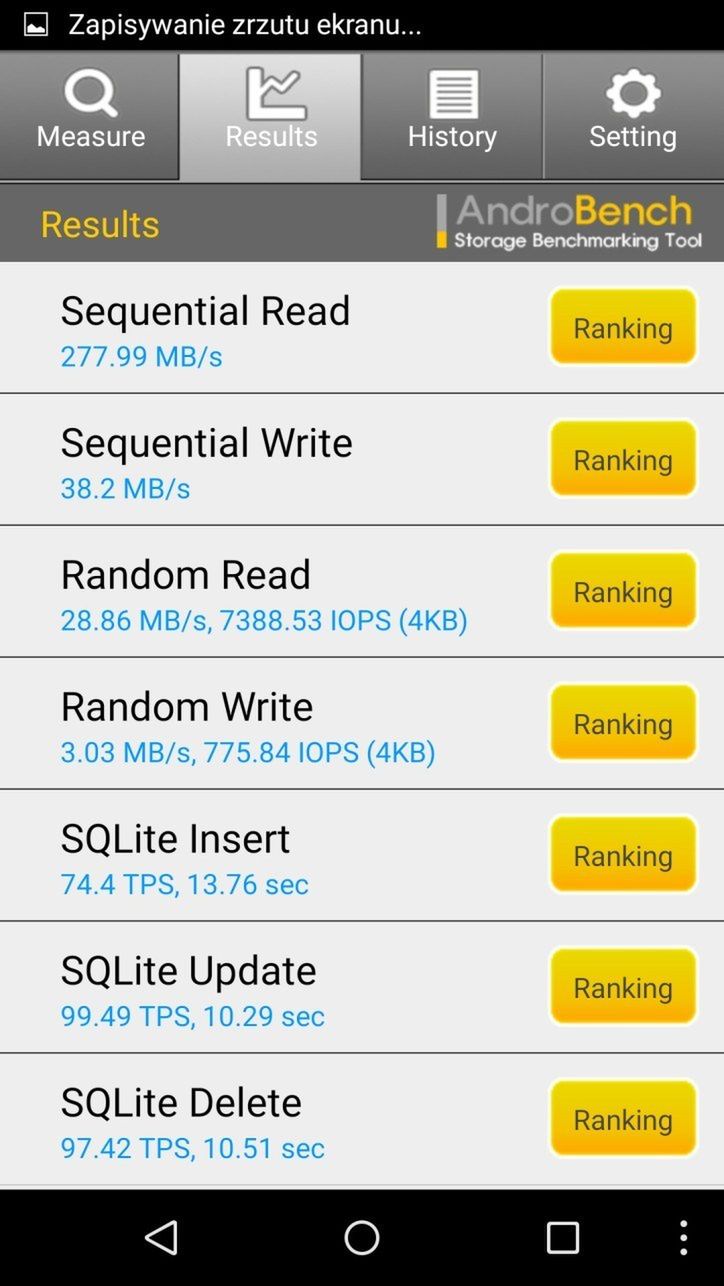Select the Results tab

[x=271, y=115]
